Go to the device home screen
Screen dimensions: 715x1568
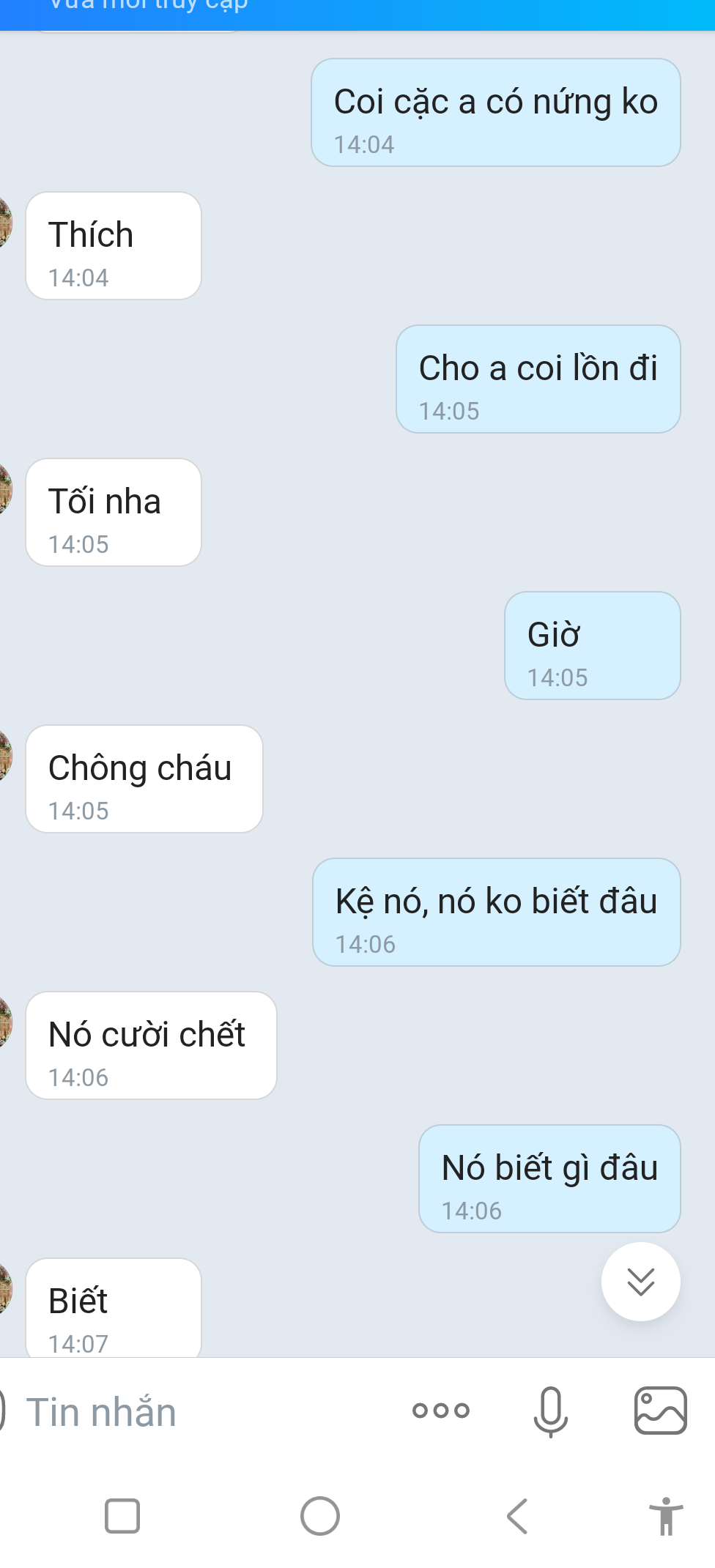click(320, 1516)
